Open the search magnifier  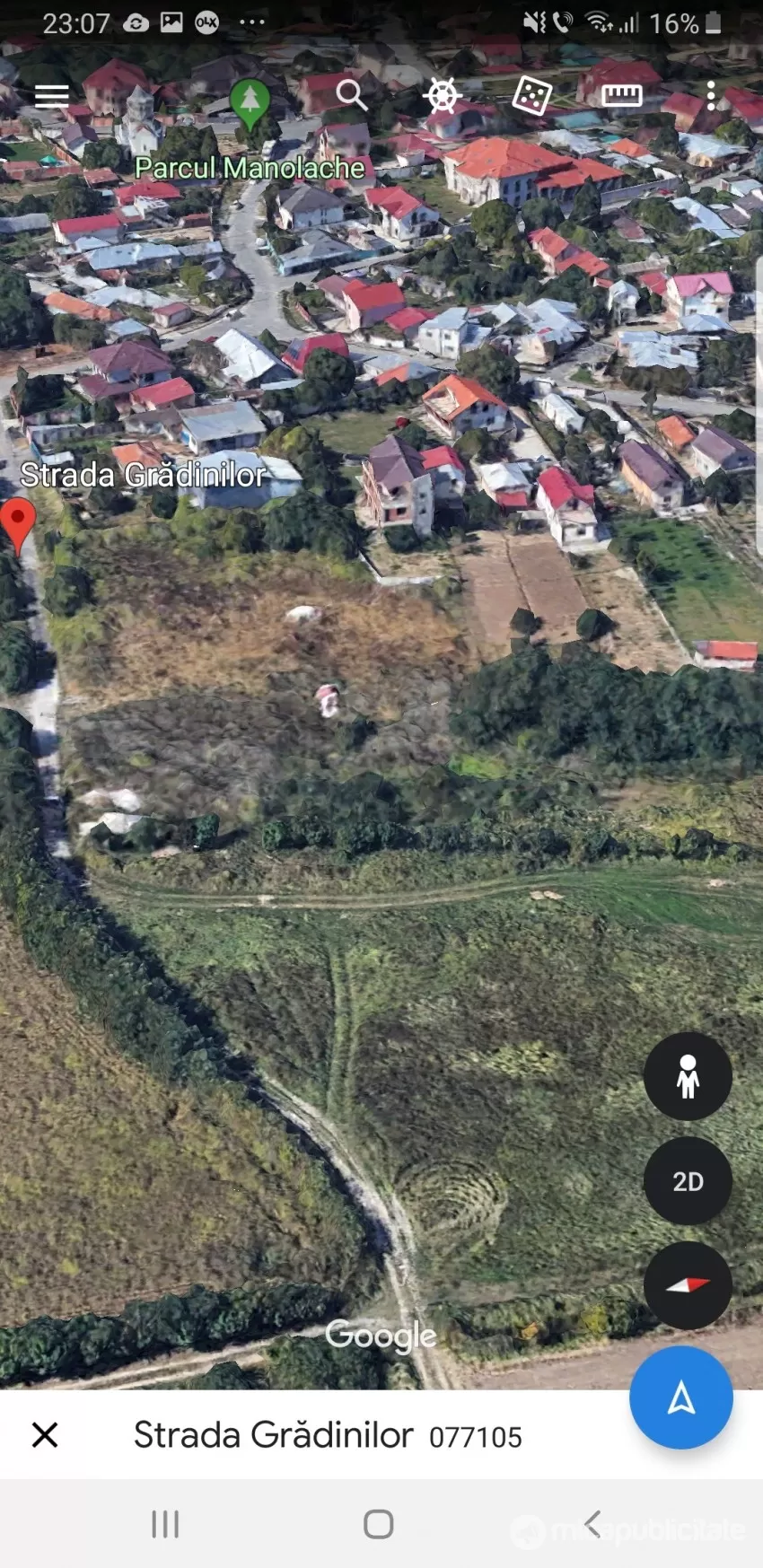pyautogui.click(x=352, y=94)
